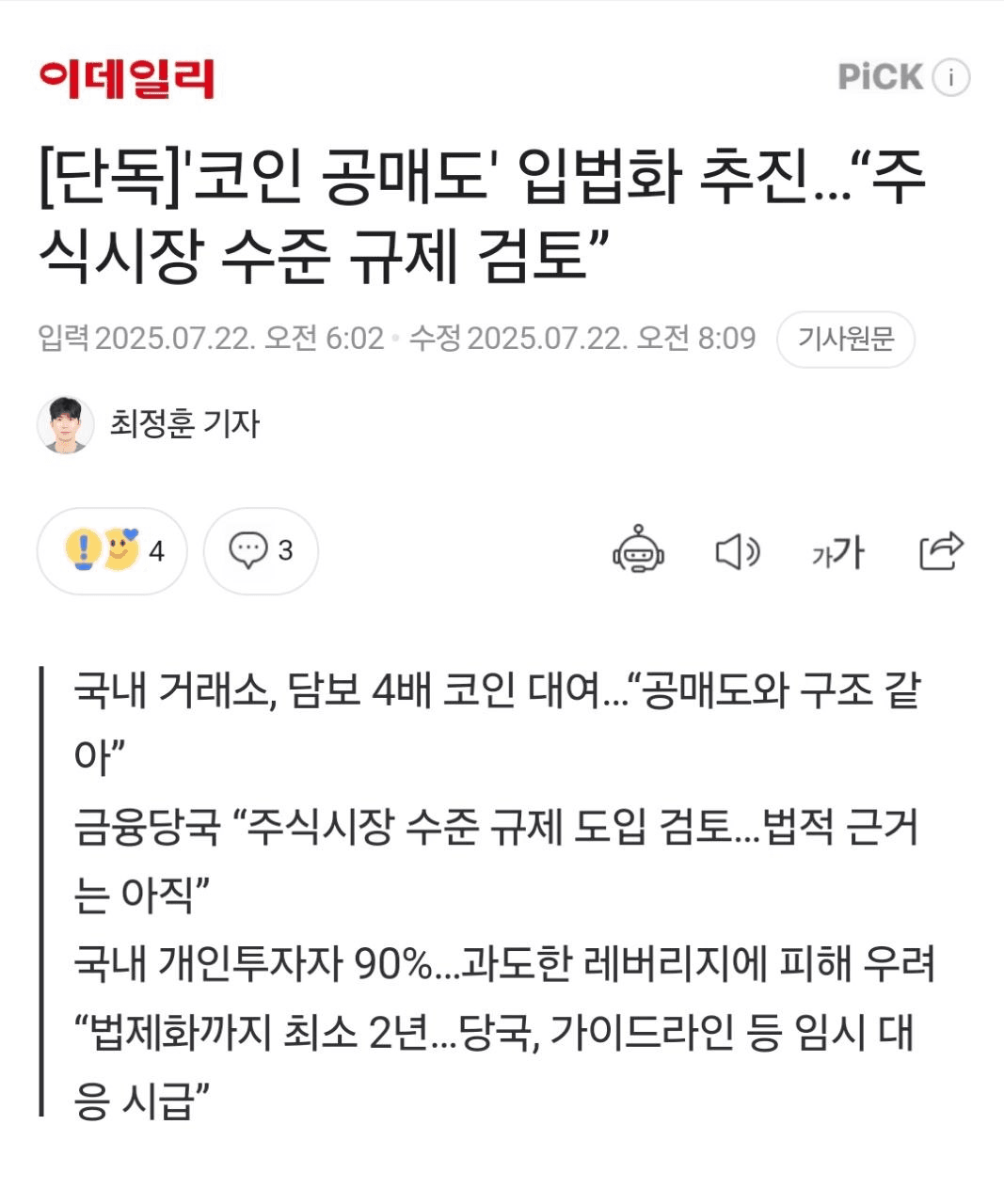Open the 이데일리 publisher page
Image resolution: width=1004 pixels, height=1204 pixels.
coord(126,78)
